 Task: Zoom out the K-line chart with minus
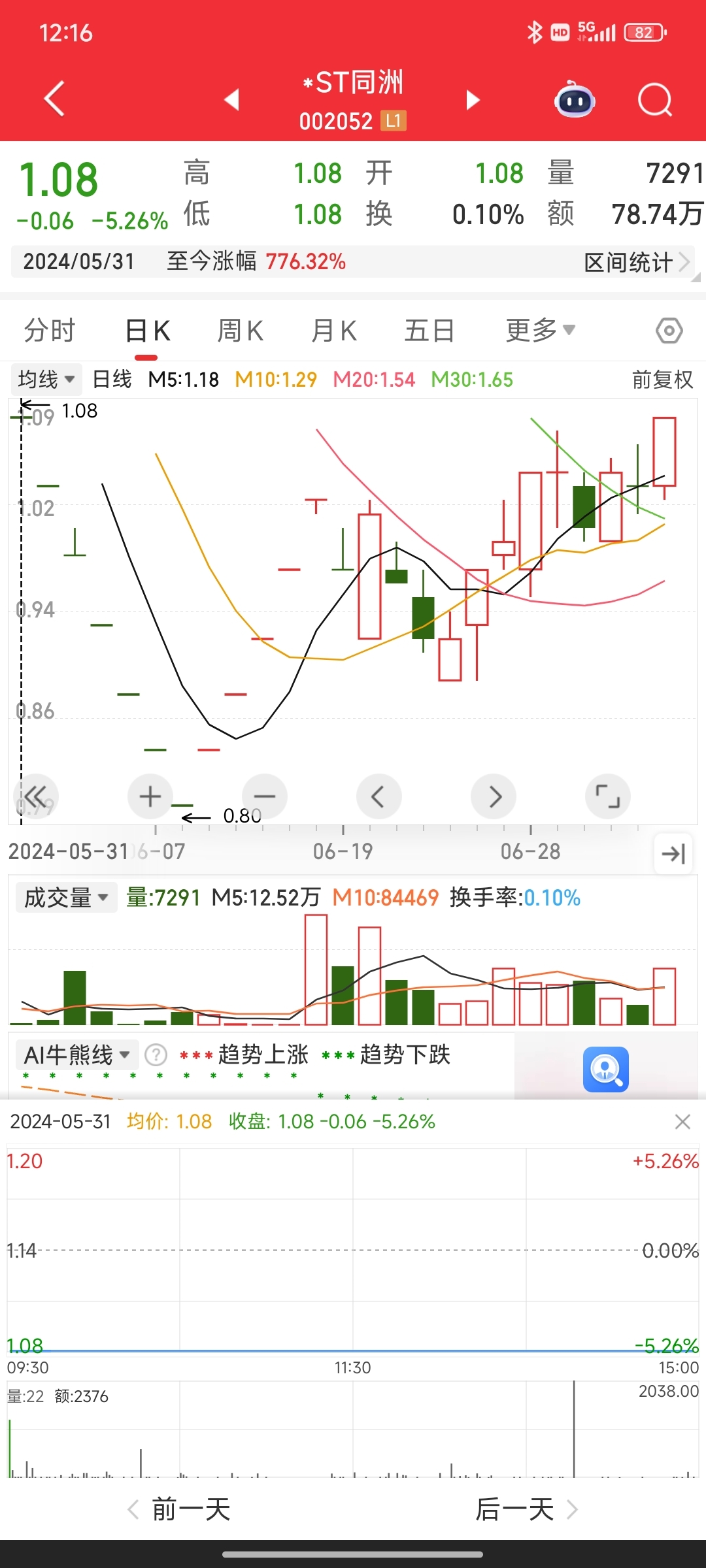pyautogui.click(x=265, y=796)
